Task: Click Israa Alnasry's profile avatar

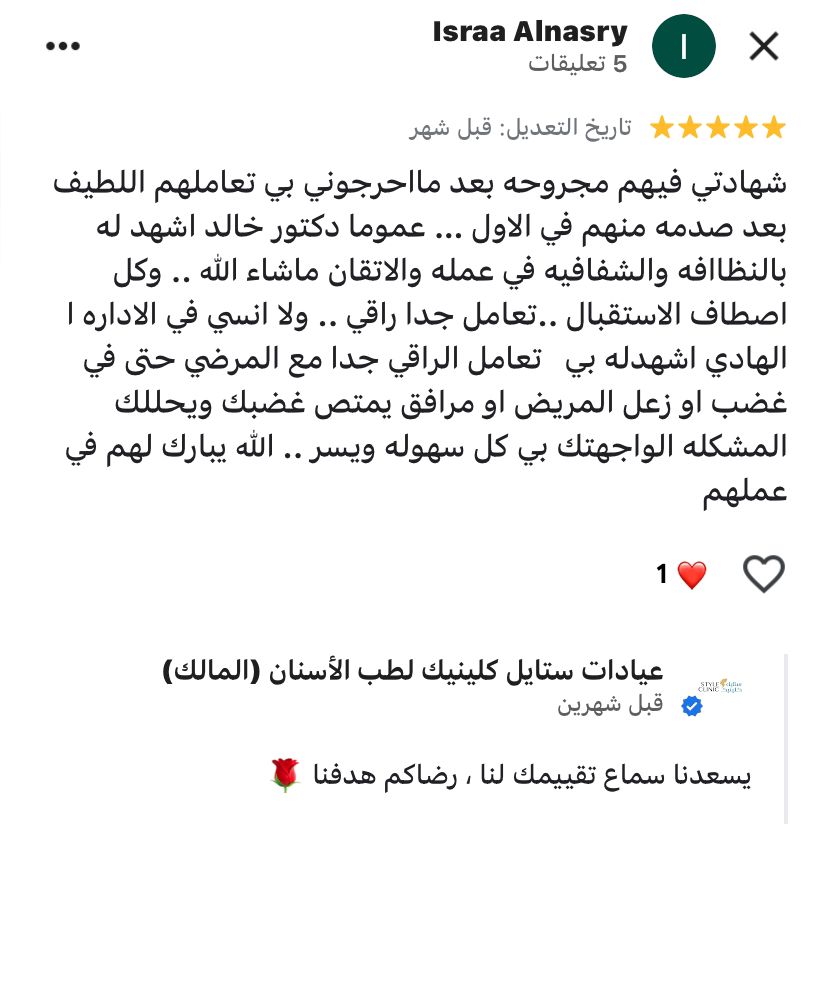Action: click(684, 45)
